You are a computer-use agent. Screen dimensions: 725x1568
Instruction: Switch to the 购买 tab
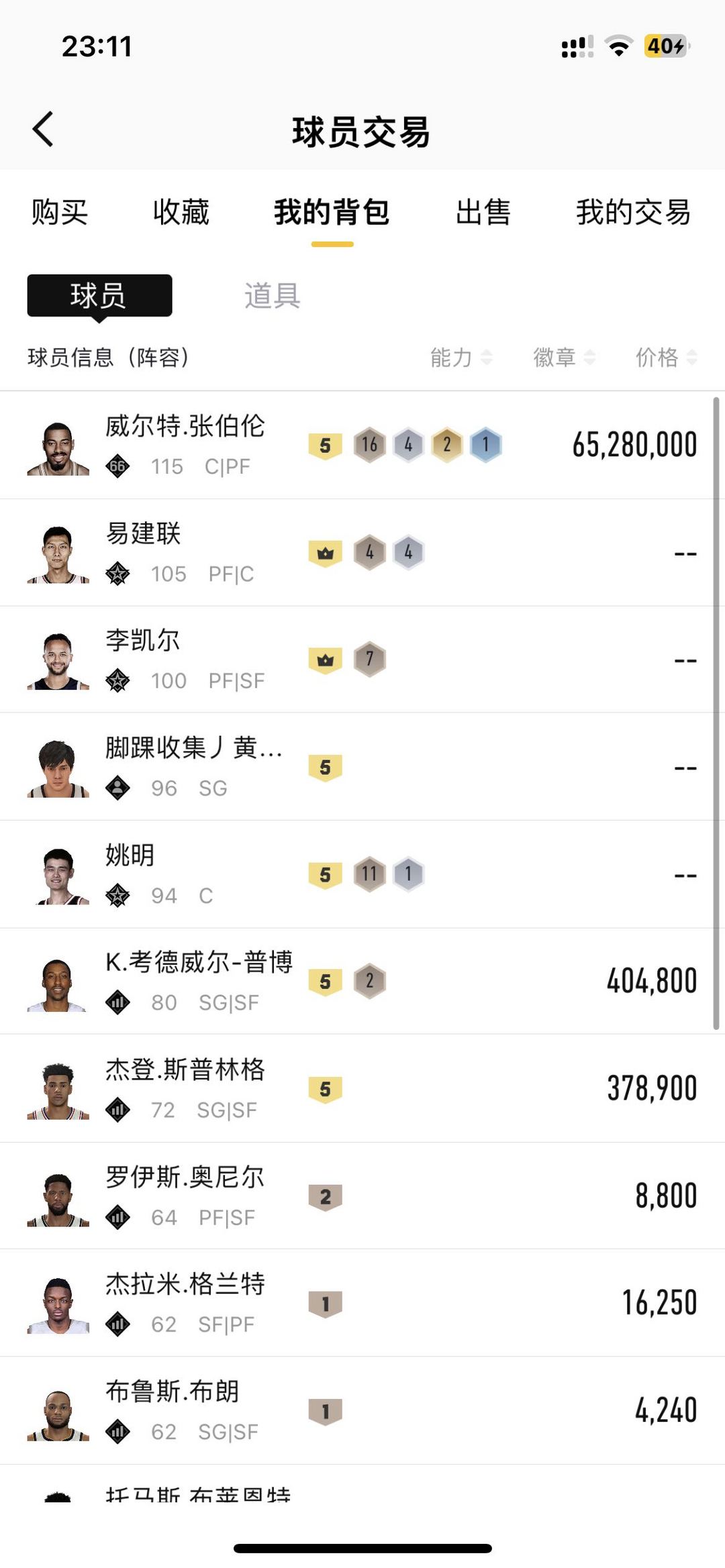pos(60,213)
